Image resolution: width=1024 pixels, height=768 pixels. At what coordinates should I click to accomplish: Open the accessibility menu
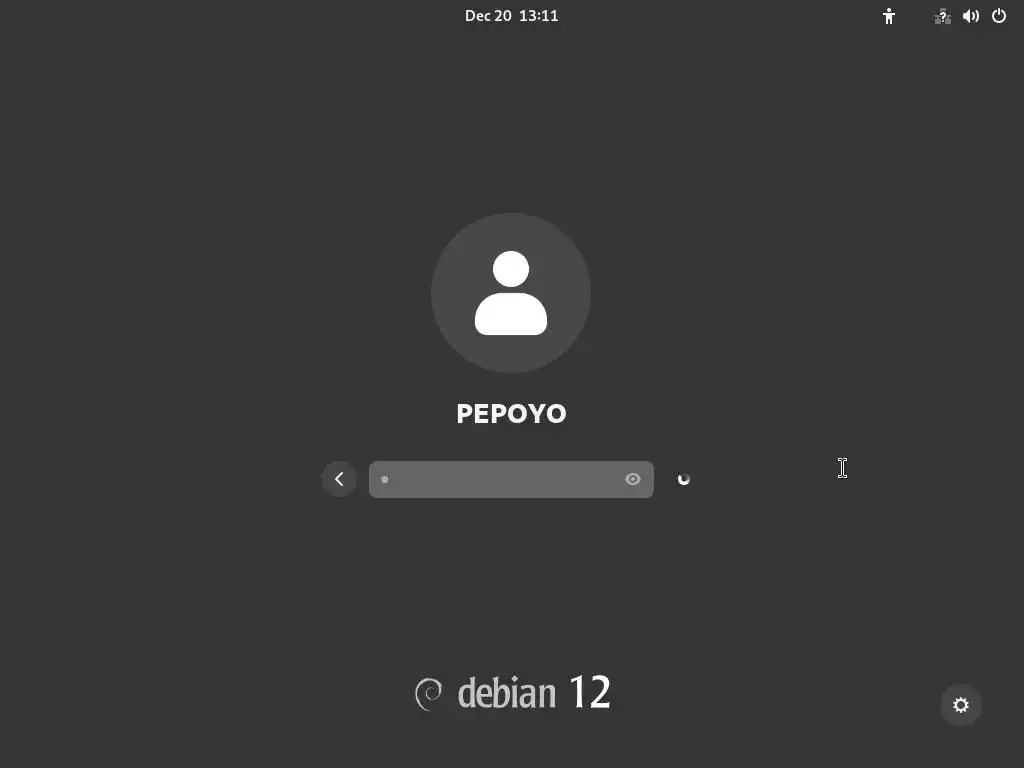(888, 16)
